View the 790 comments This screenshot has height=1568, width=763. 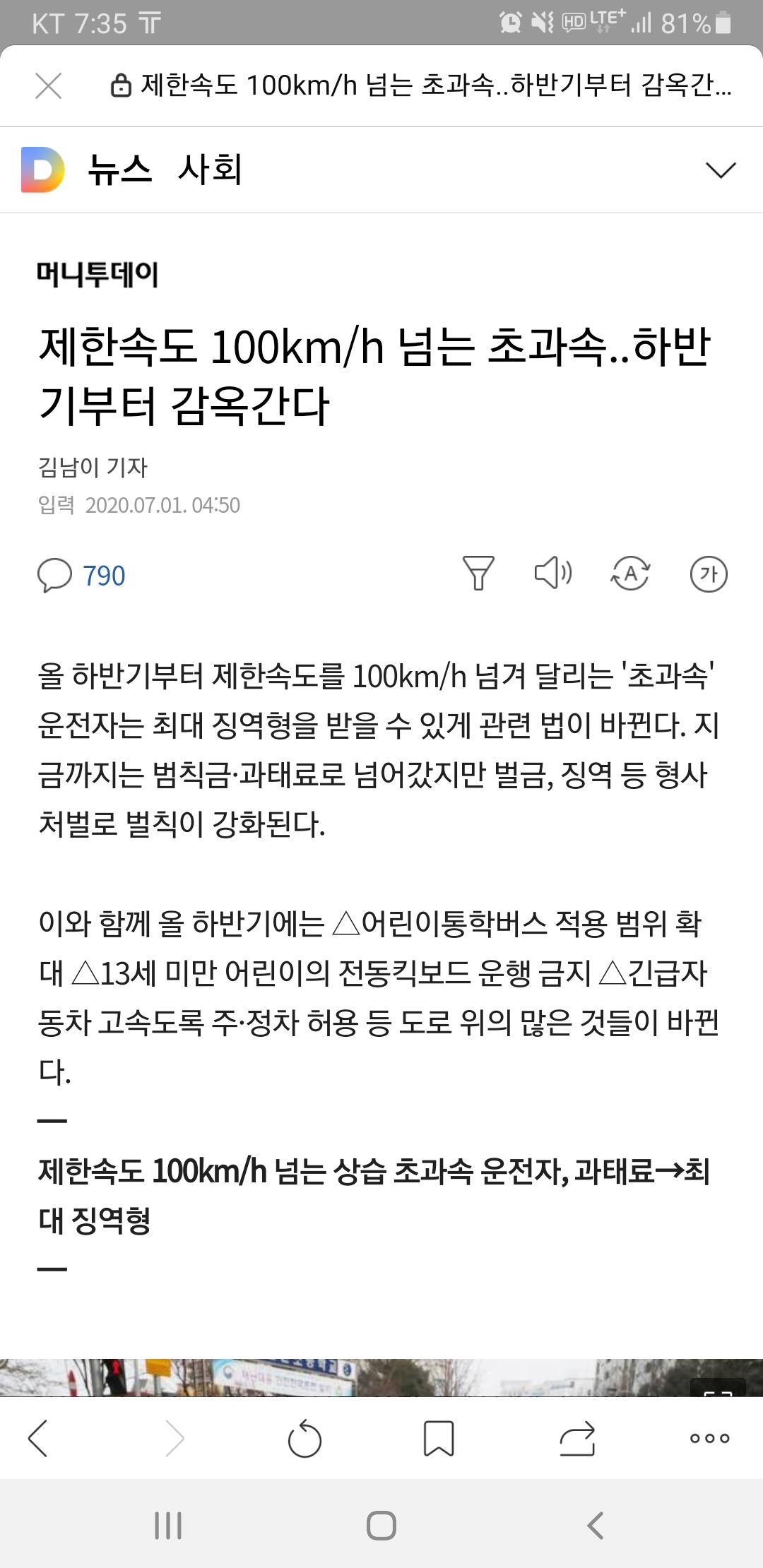point(82,576)
